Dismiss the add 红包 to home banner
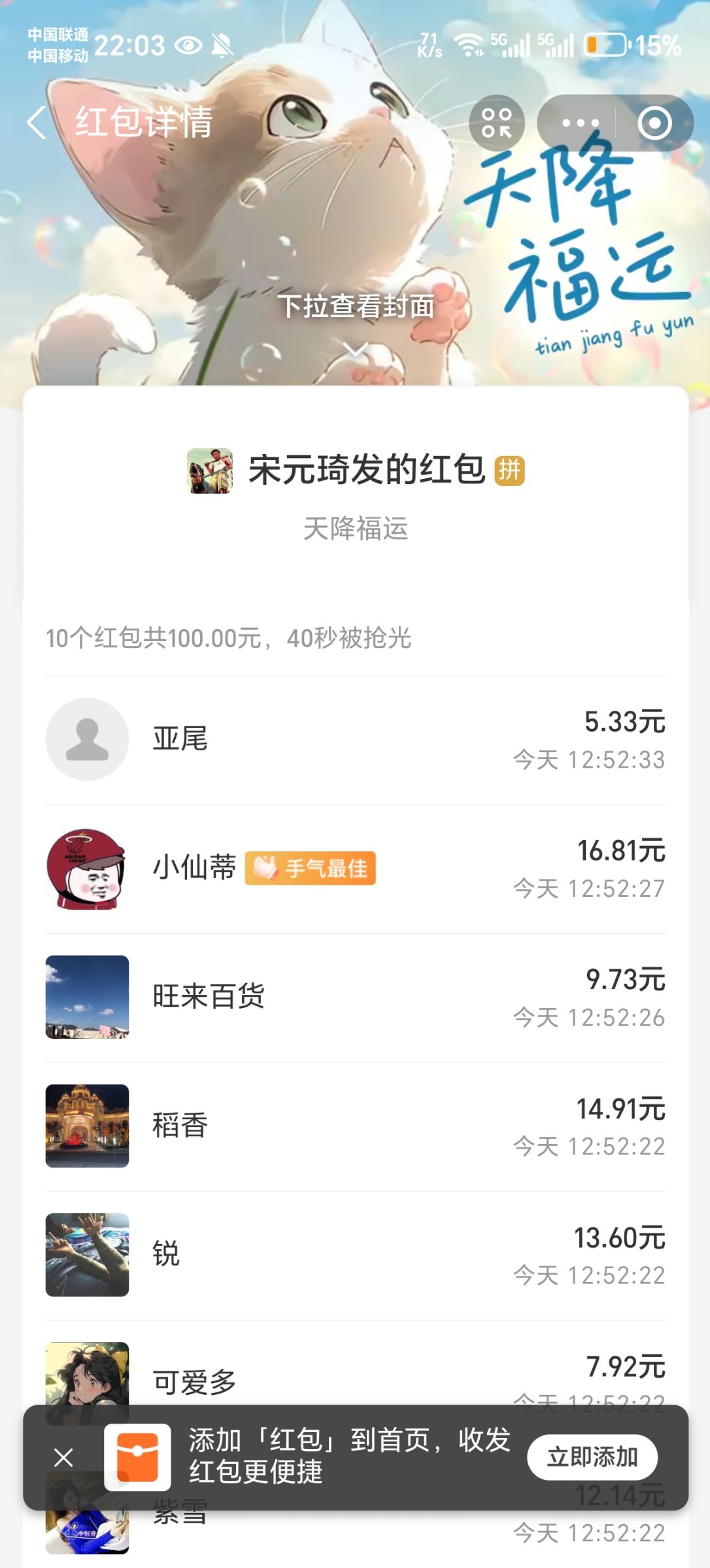 point(63,1457)
